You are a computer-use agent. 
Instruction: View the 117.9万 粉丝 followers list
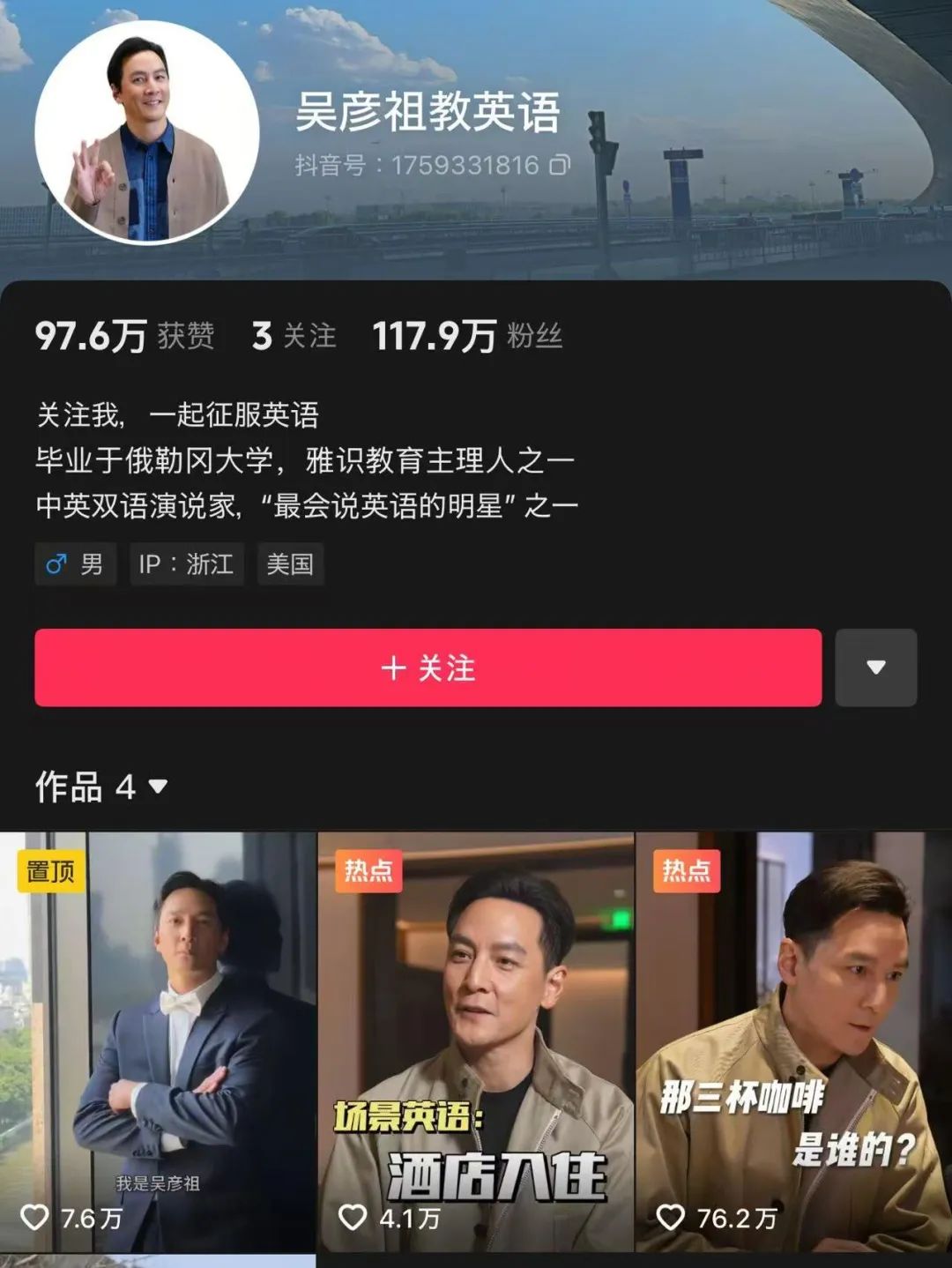(x=467, y=336)
